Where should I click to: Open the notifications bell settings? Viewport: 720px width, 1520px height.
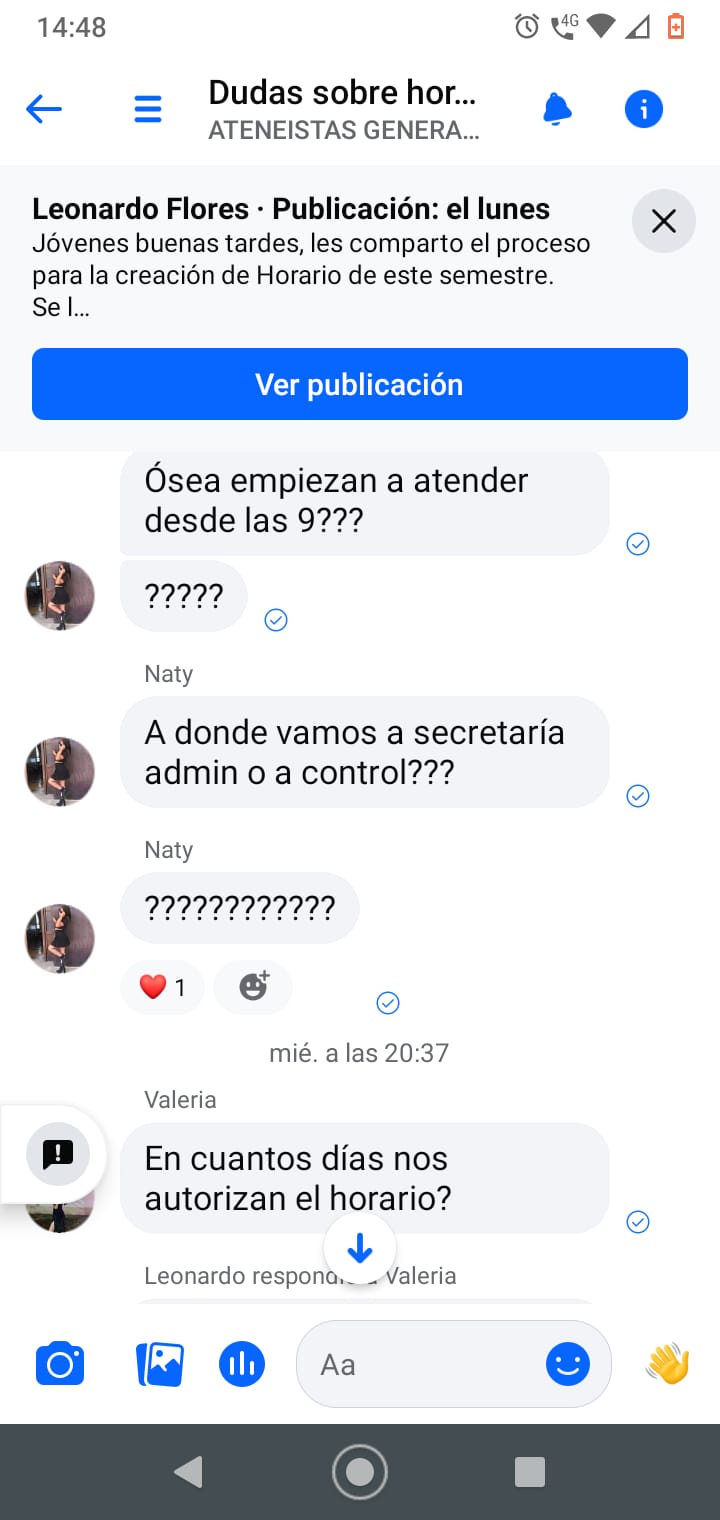tap(557, 109)
